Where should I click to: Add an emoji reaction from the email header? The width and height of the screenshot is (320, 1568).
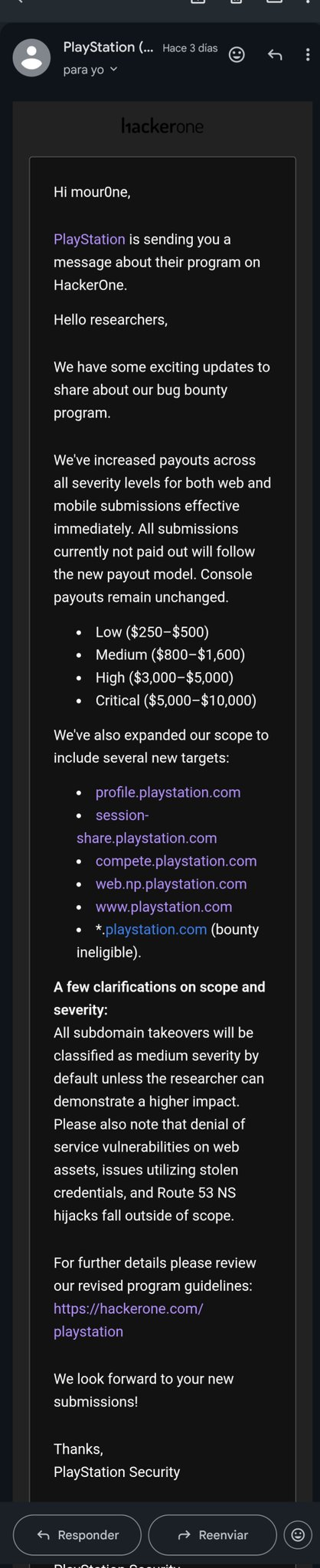[x=237, y=54]
